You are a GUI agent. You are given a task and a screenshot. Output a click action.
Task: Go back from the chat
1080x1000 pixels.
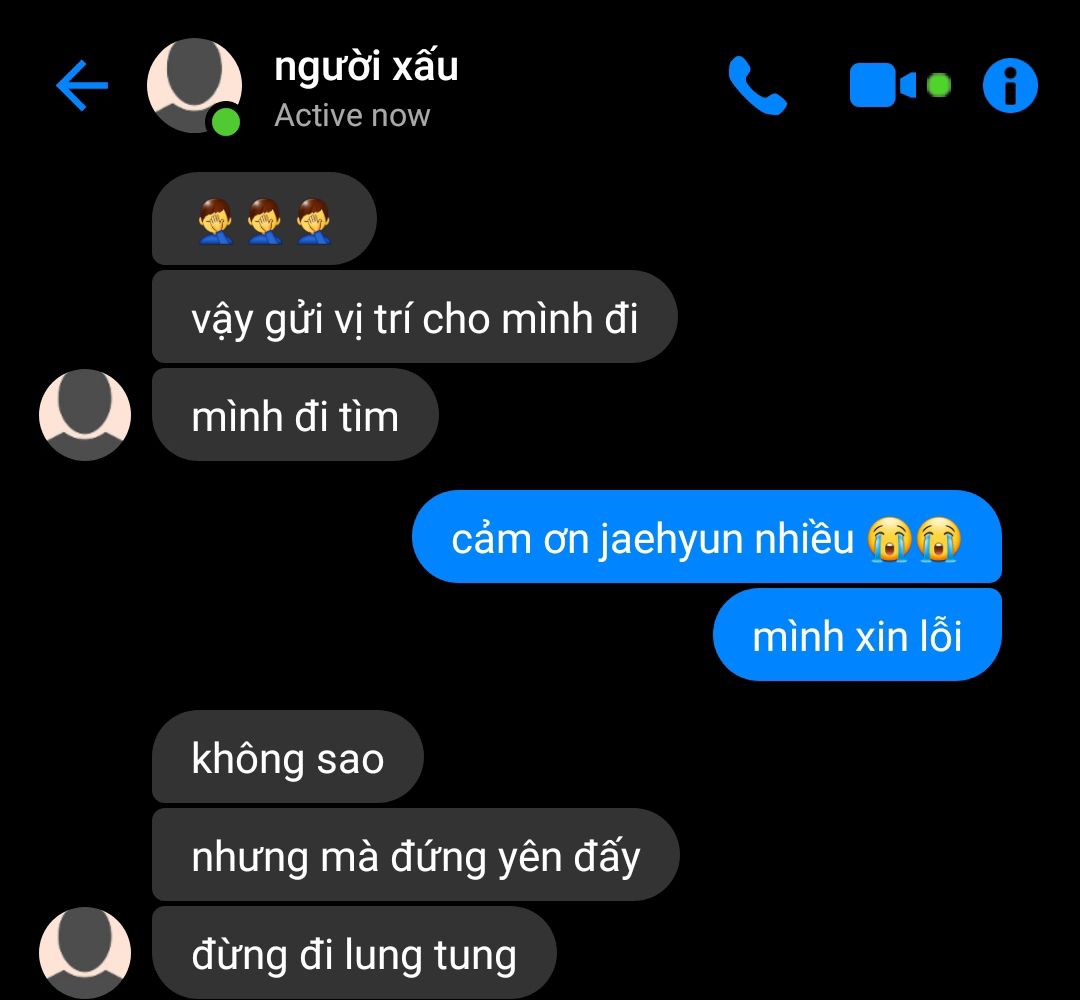[x=82, y=87]
